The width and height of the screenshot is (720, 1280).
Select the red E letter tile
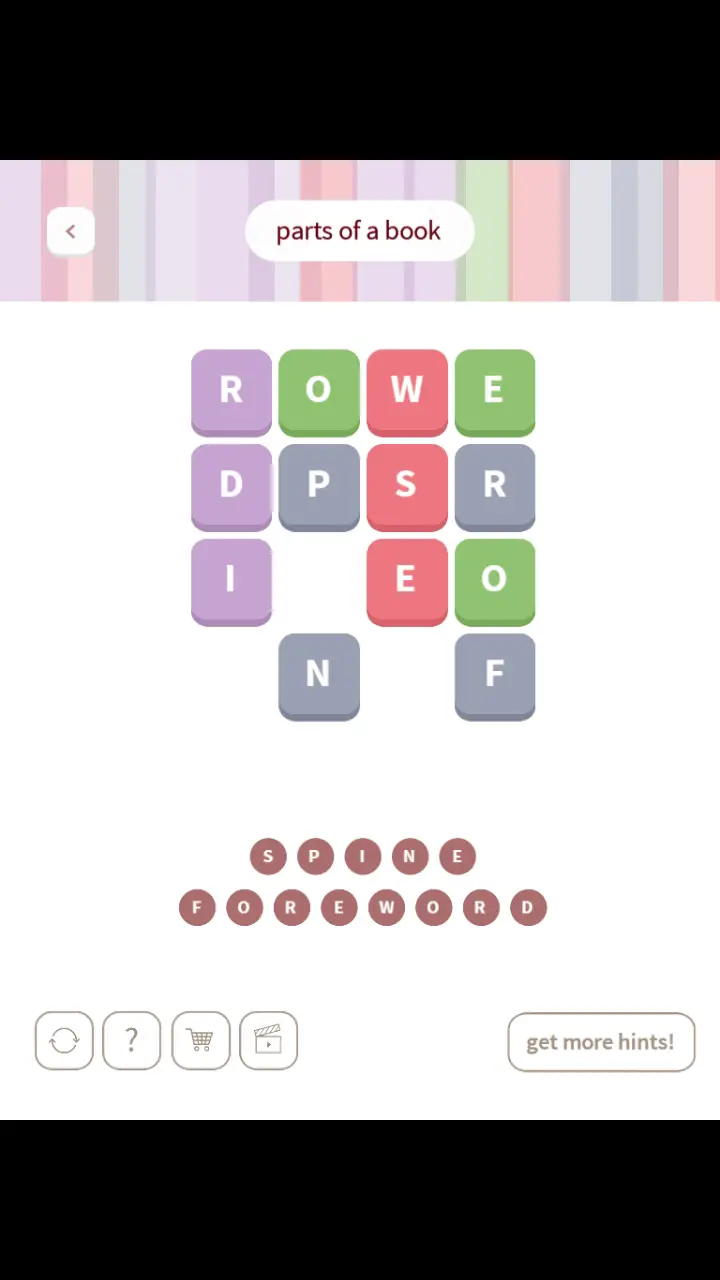pos(407,582)
